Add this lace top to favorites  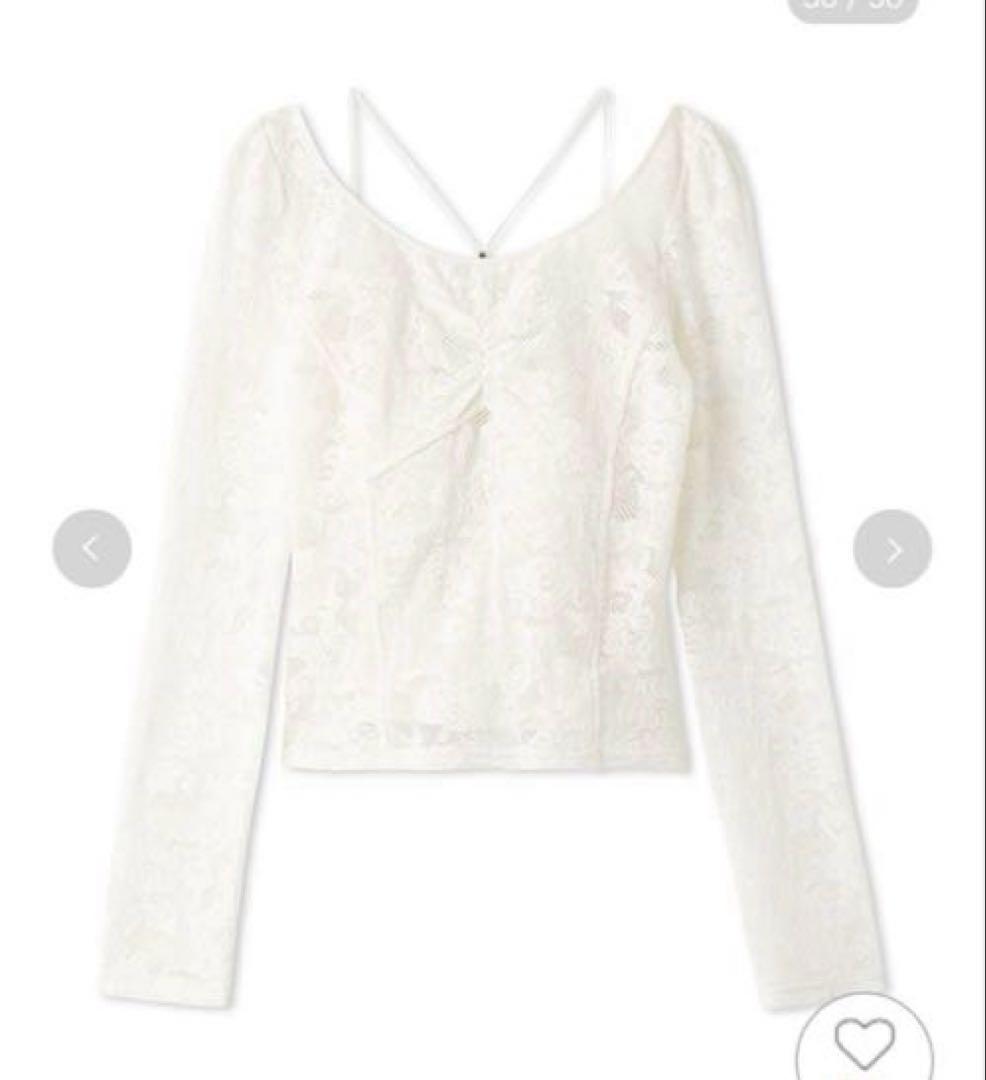[864, 1044]
